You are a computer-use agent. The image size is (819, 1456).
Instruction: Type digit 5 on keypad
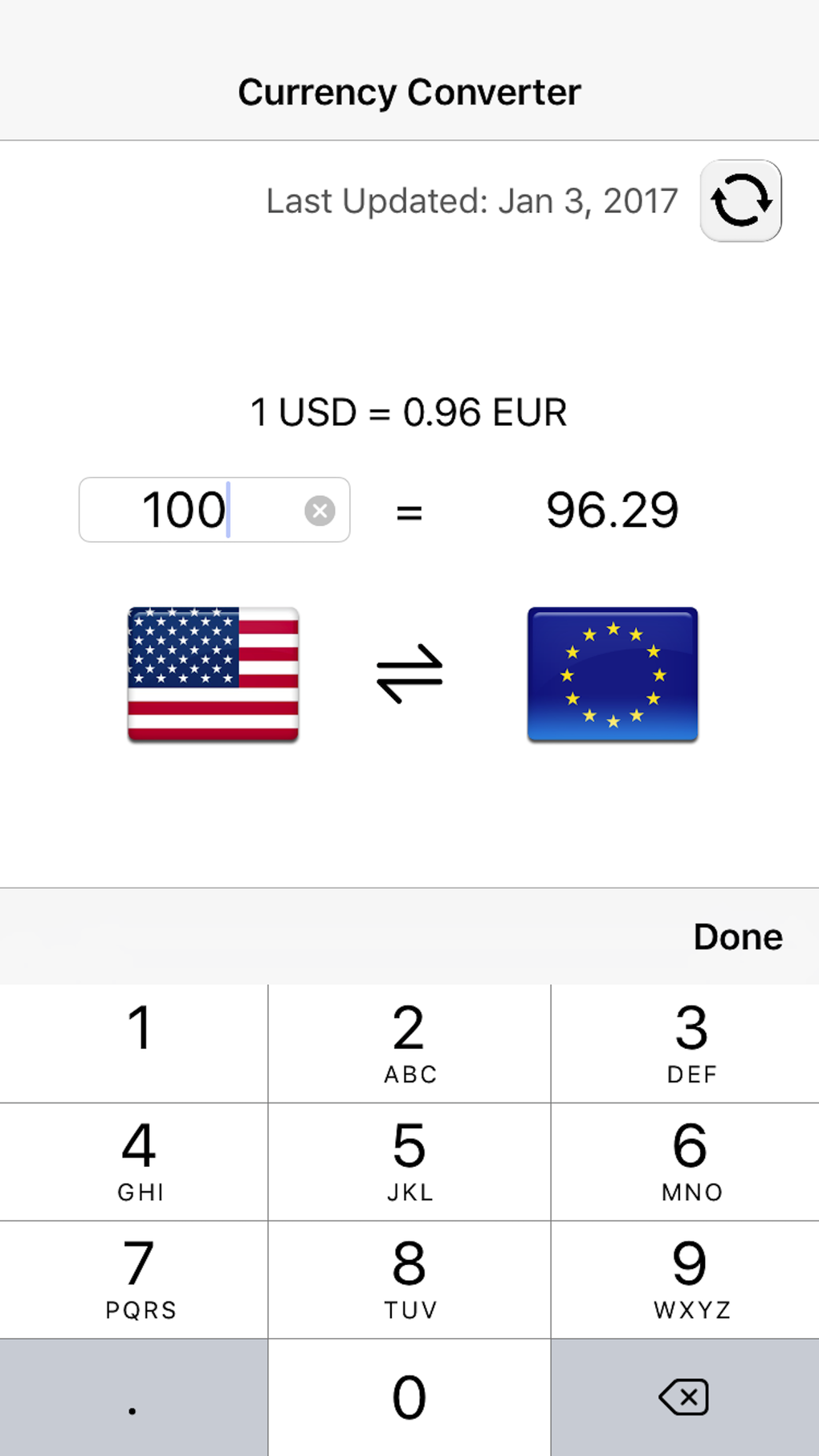pyautogui.click(x=409, y=1162)
